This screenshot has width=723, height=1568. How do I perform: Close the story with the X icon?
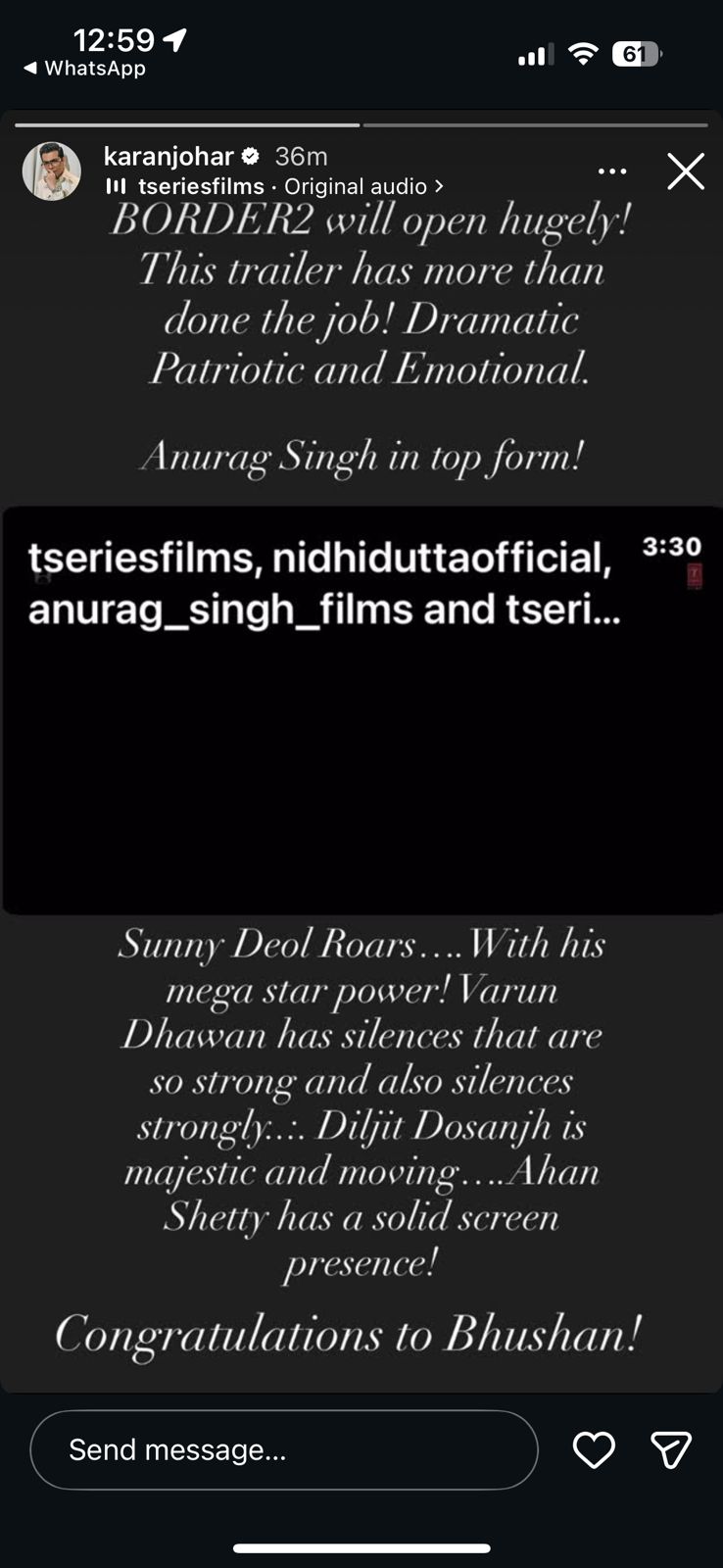[686, 171]
